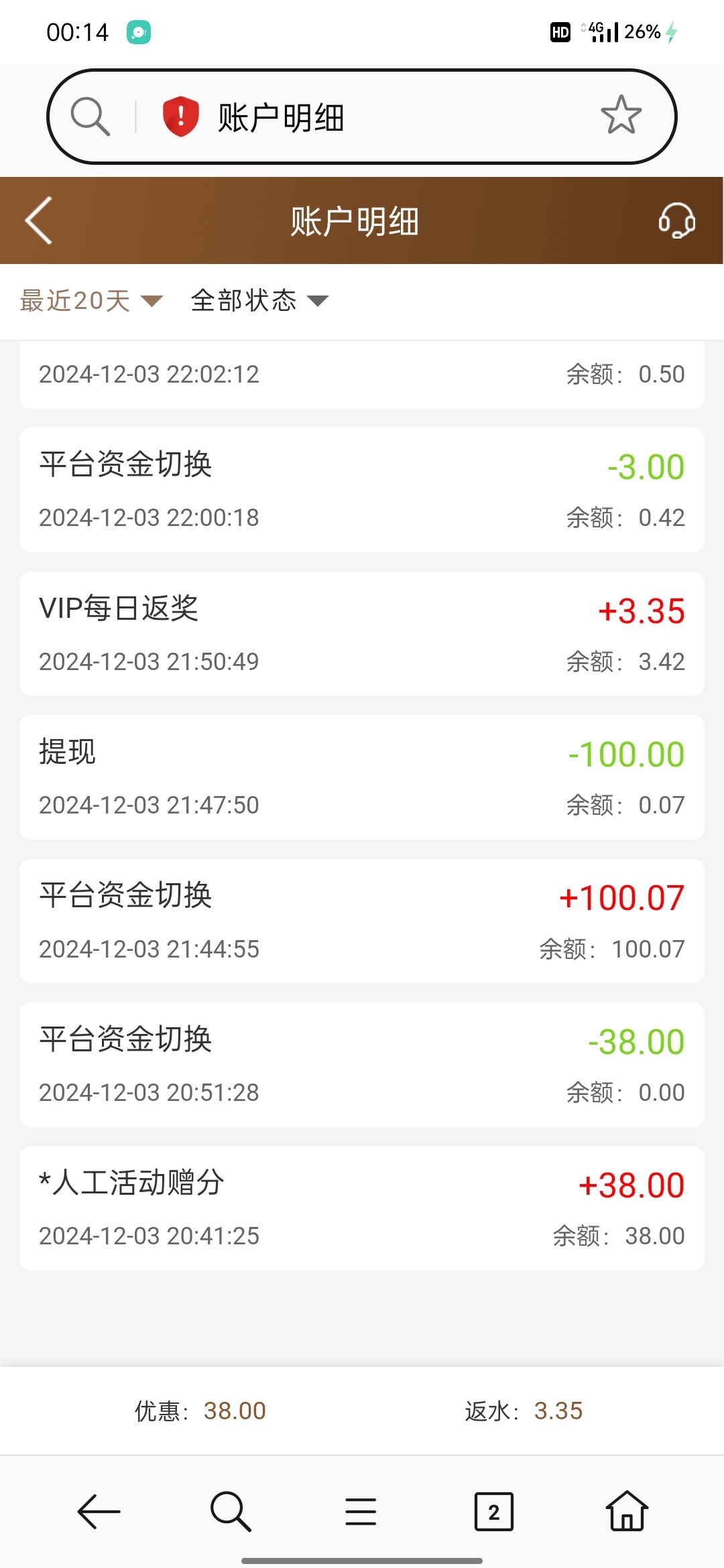Tap the browser address bar search icon
Image resolution: width=724 pixels, height=1568 pixels.
point(90,117)
